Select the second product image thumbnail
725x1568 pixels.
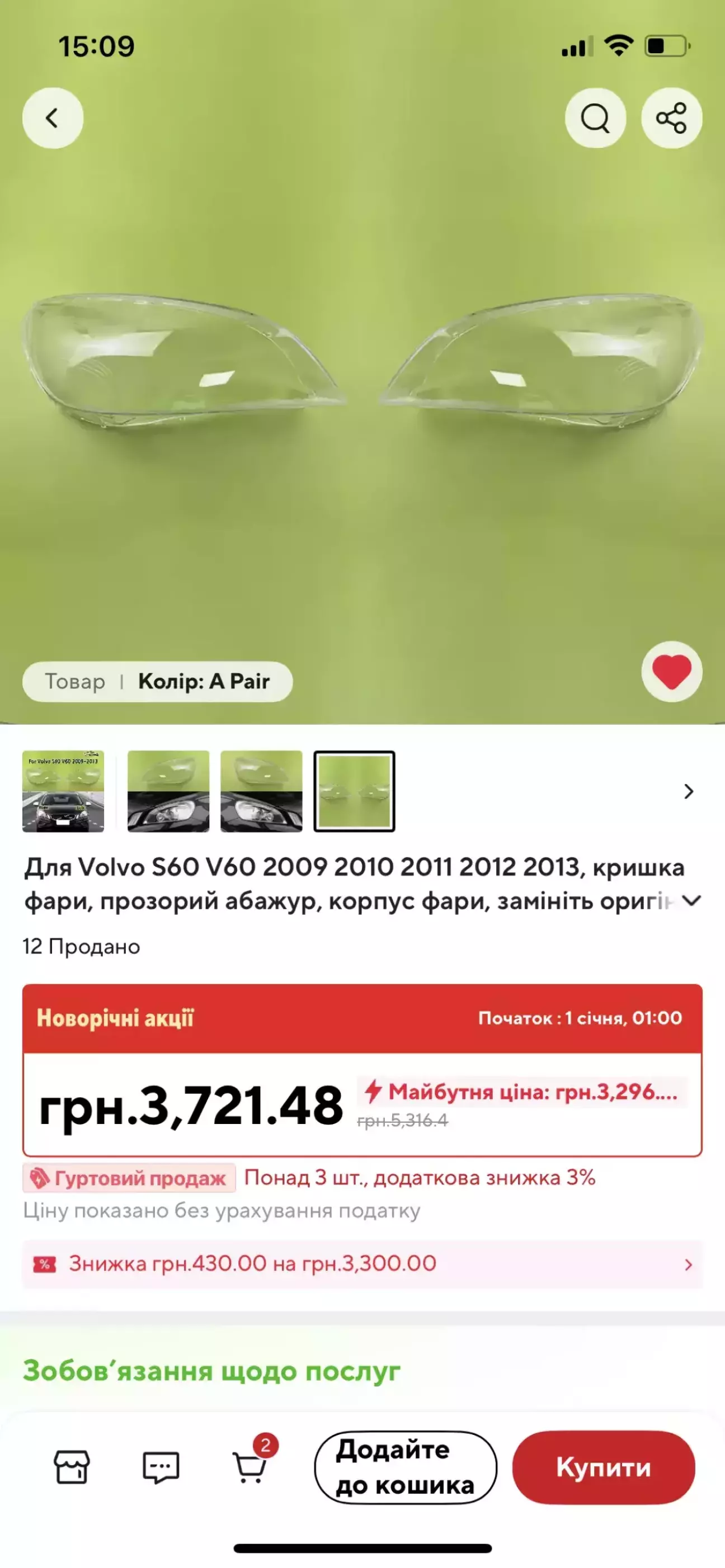click(x=168, y=791)
